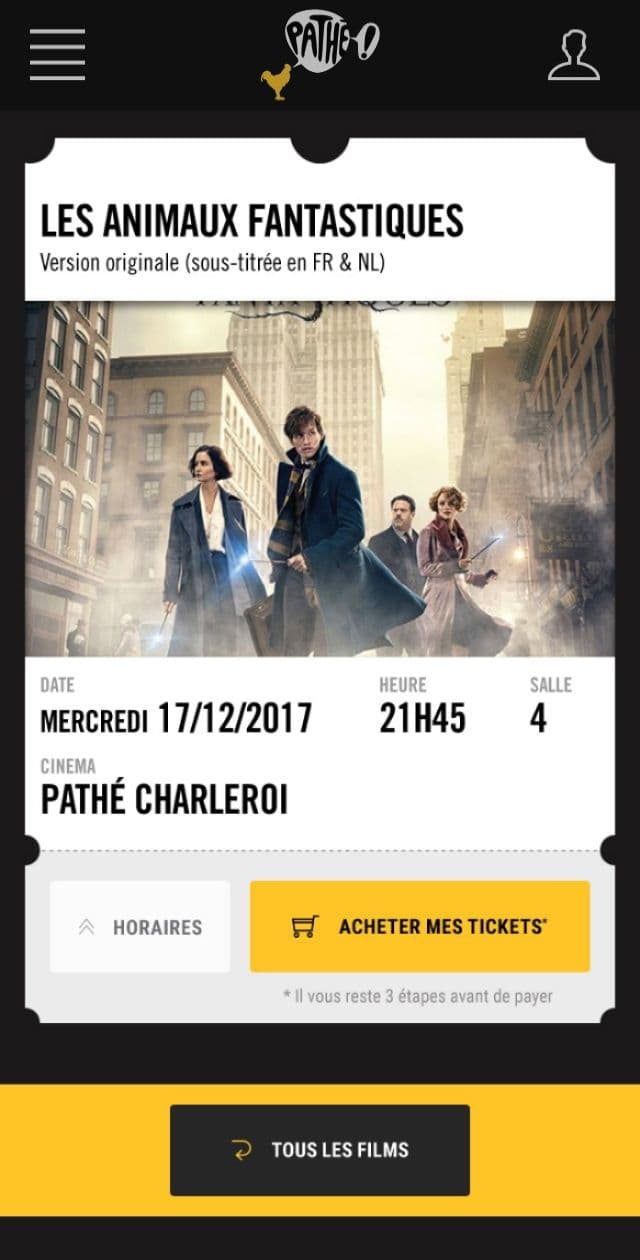Viewport: 640px width, 1260px height.
Task: Open the user profile icon
Action: point(573,55)
